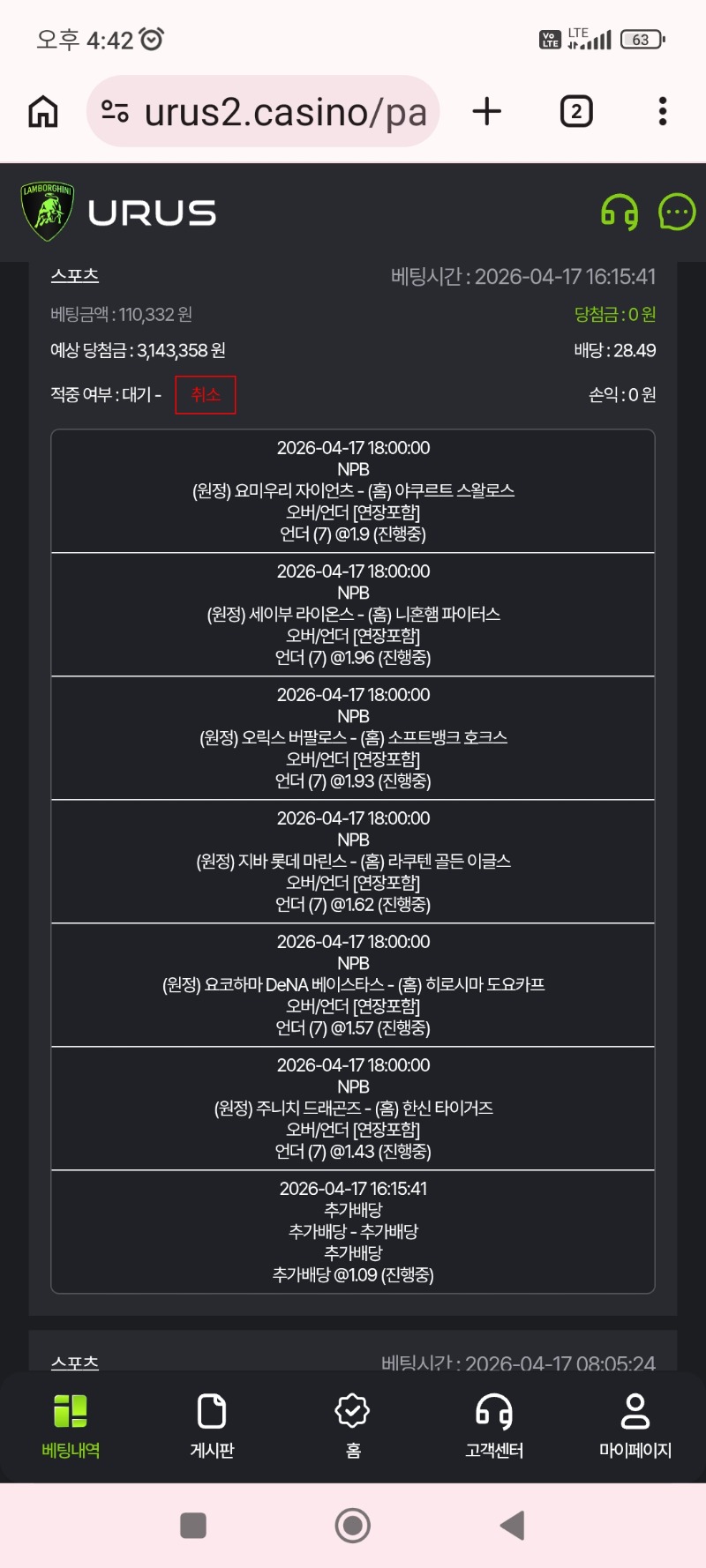Switch to the 베팅내역 tab
Viewport: 706px width, 1568px height.
[x=71, y=1426]
